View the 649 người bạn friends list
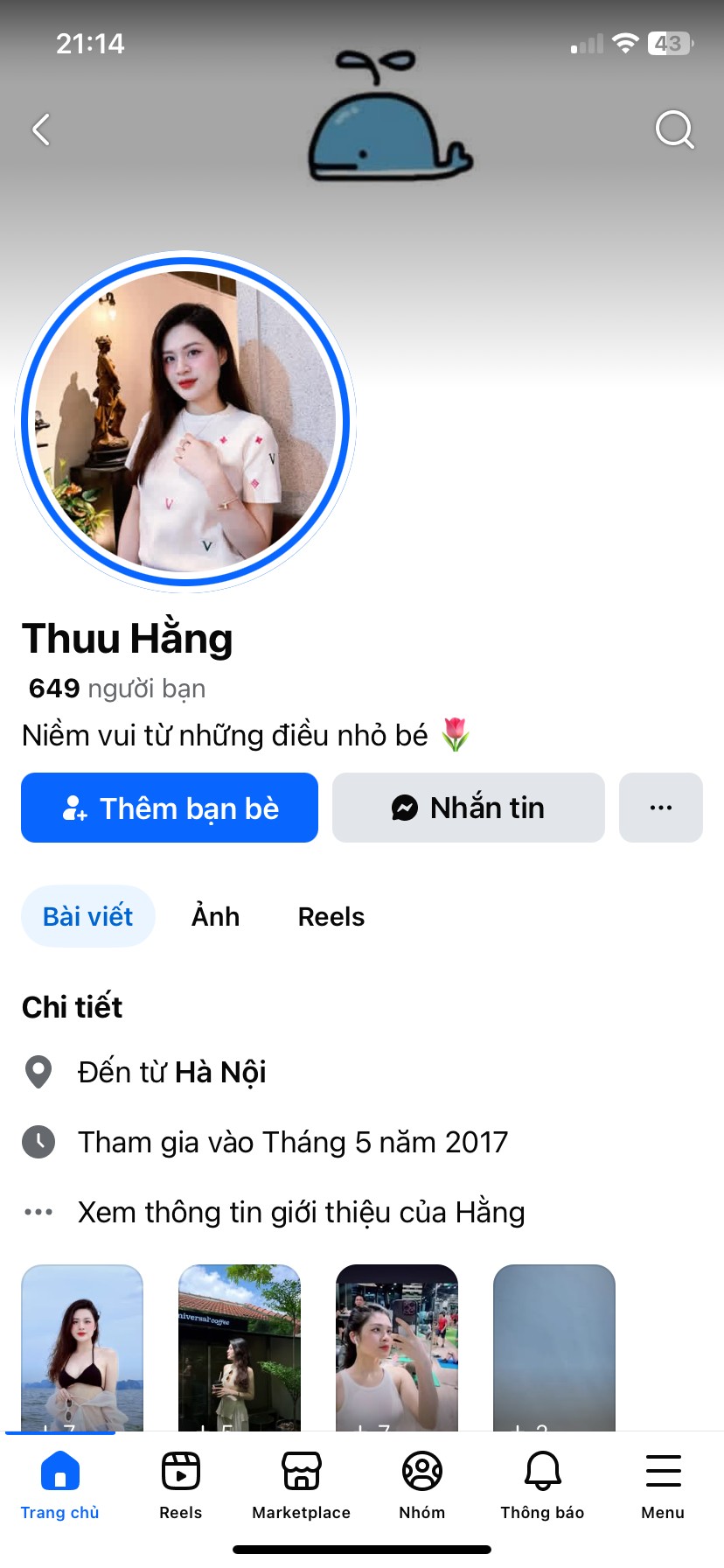This screenshot has width=724, height=1568. pyautogui.click(x=117, y=689)
